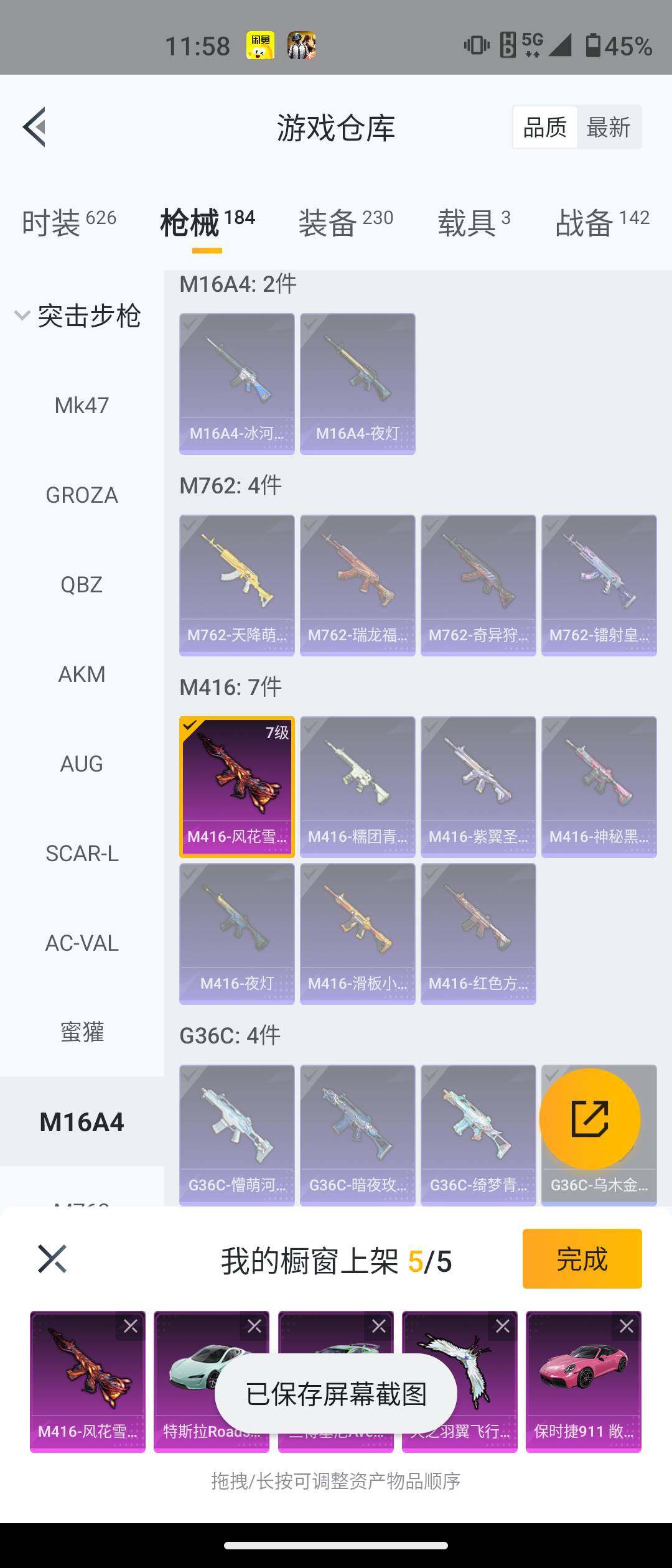Remove M416-风花雪 from the showcase tray
The width and height of the screenshot is (672, 1568).
pos(131,1326)
